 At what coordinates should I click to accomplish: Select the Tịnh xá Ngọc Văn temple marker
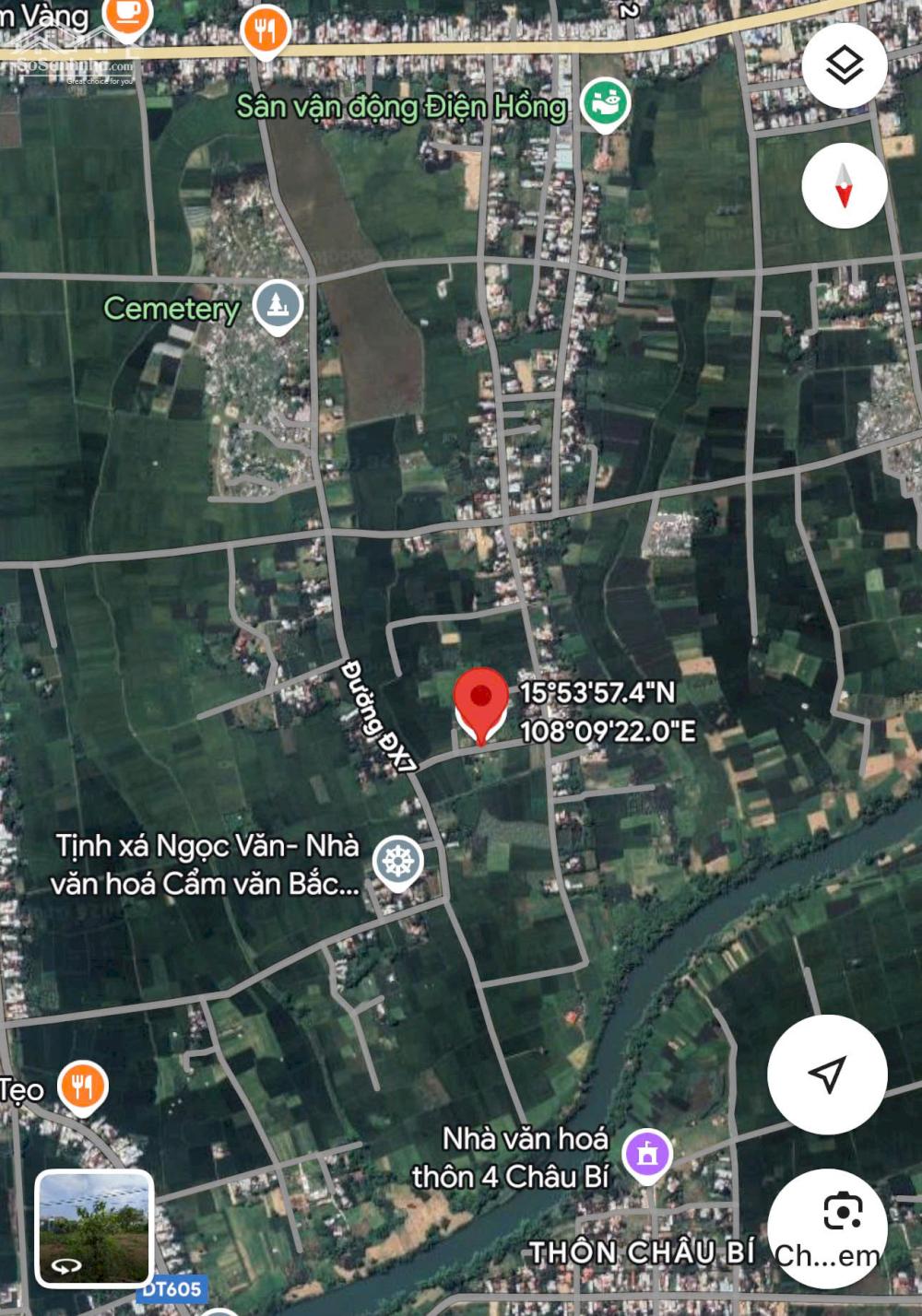(x=399, y=859)
